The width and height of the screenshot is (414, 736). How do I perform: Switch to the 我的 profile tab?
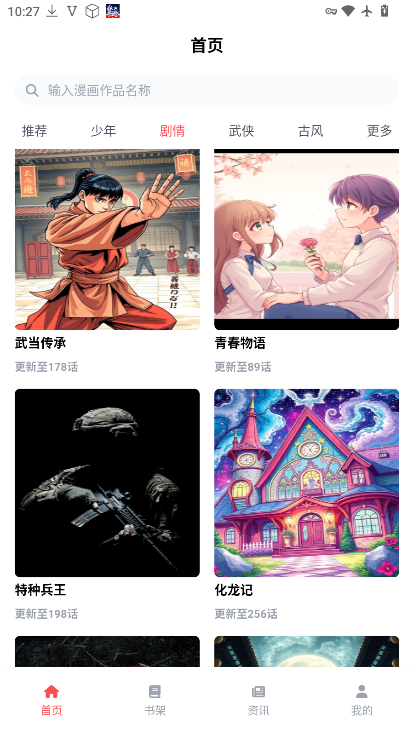[x=361, y=700]
